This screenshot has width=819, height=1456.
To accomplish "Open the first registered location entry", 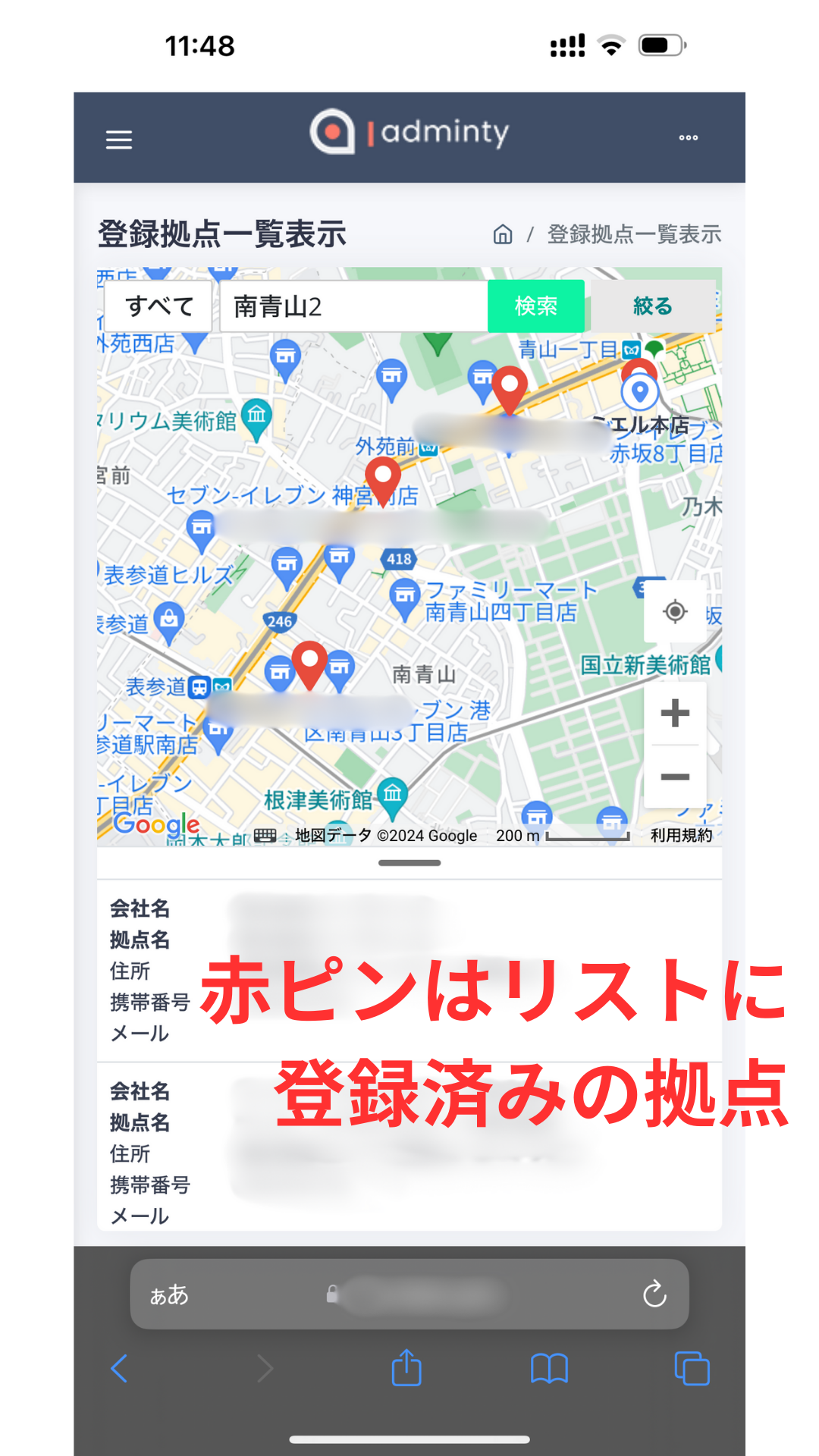I will pos(409,971).
